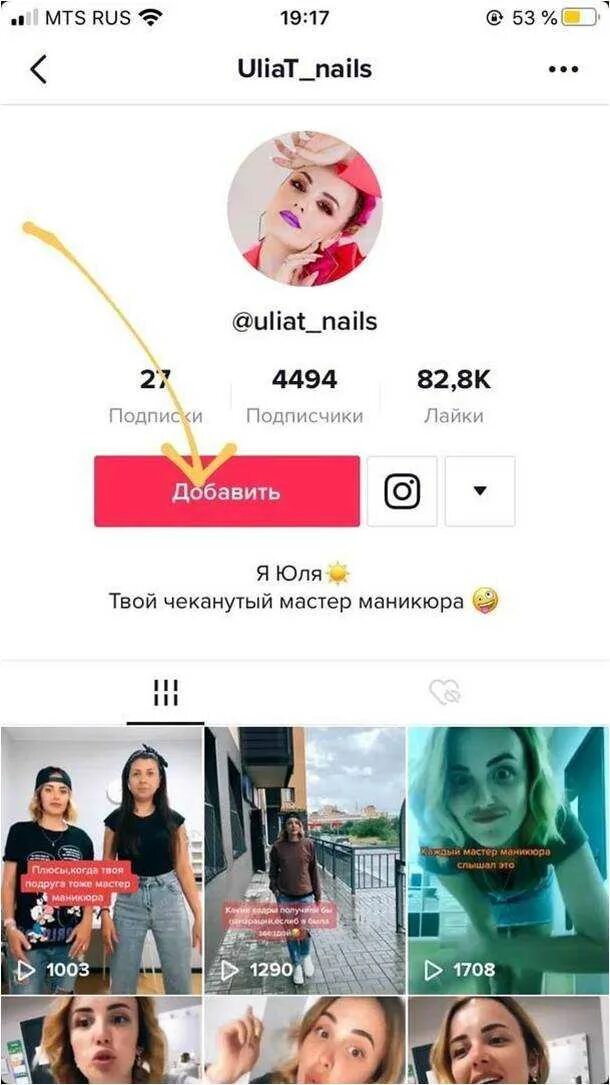Open the three-dot overflow menu

tap(563, 69)
